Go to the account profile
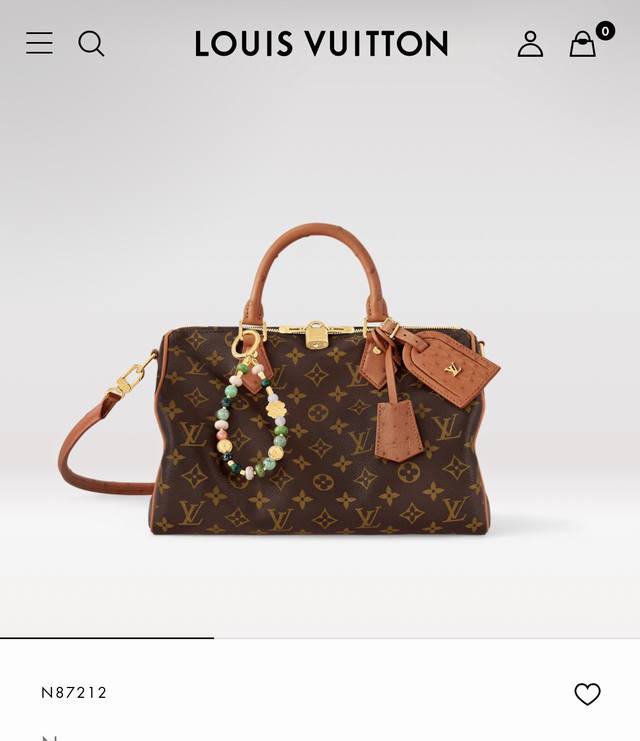 [x=530, y=43]
